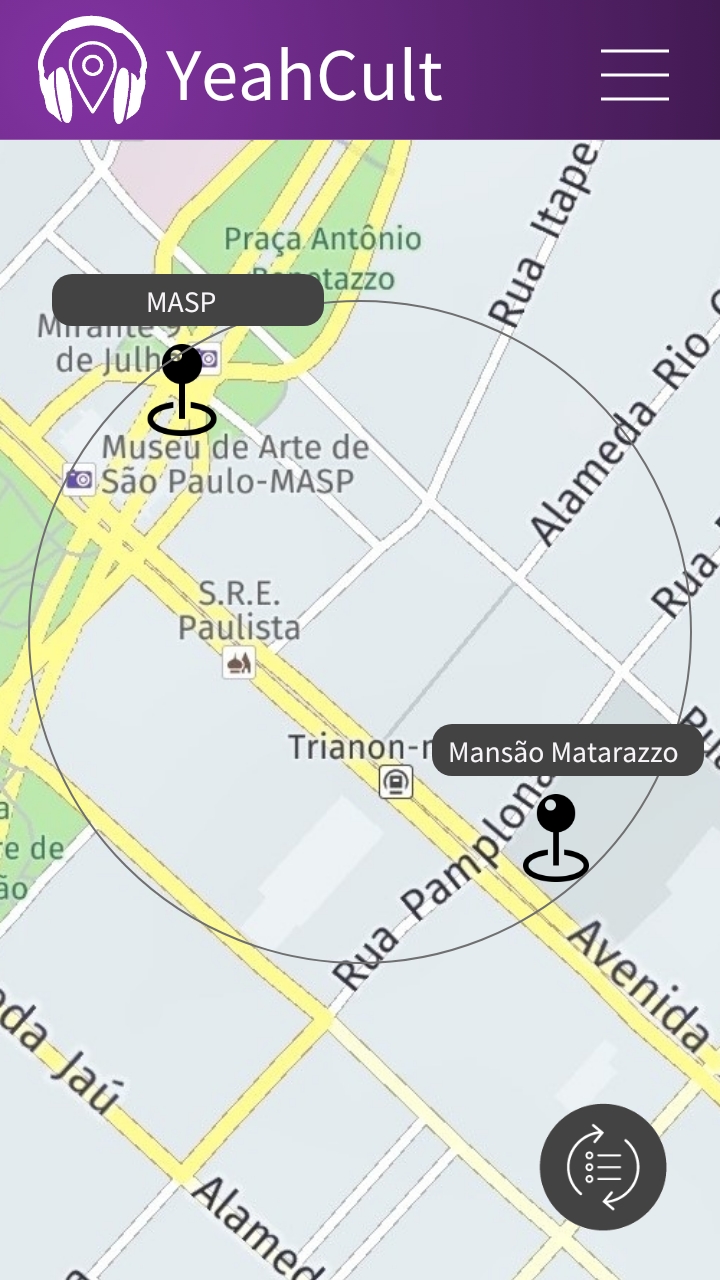
Task: Tap the round list refresh button
Action: click(x=603, y=1166)
